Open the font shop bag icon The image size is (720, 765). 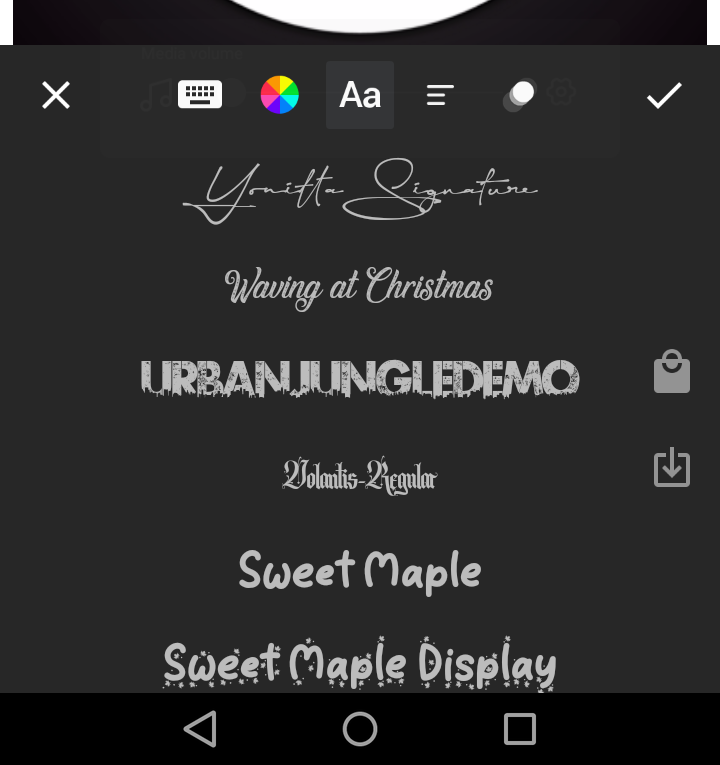672,372
